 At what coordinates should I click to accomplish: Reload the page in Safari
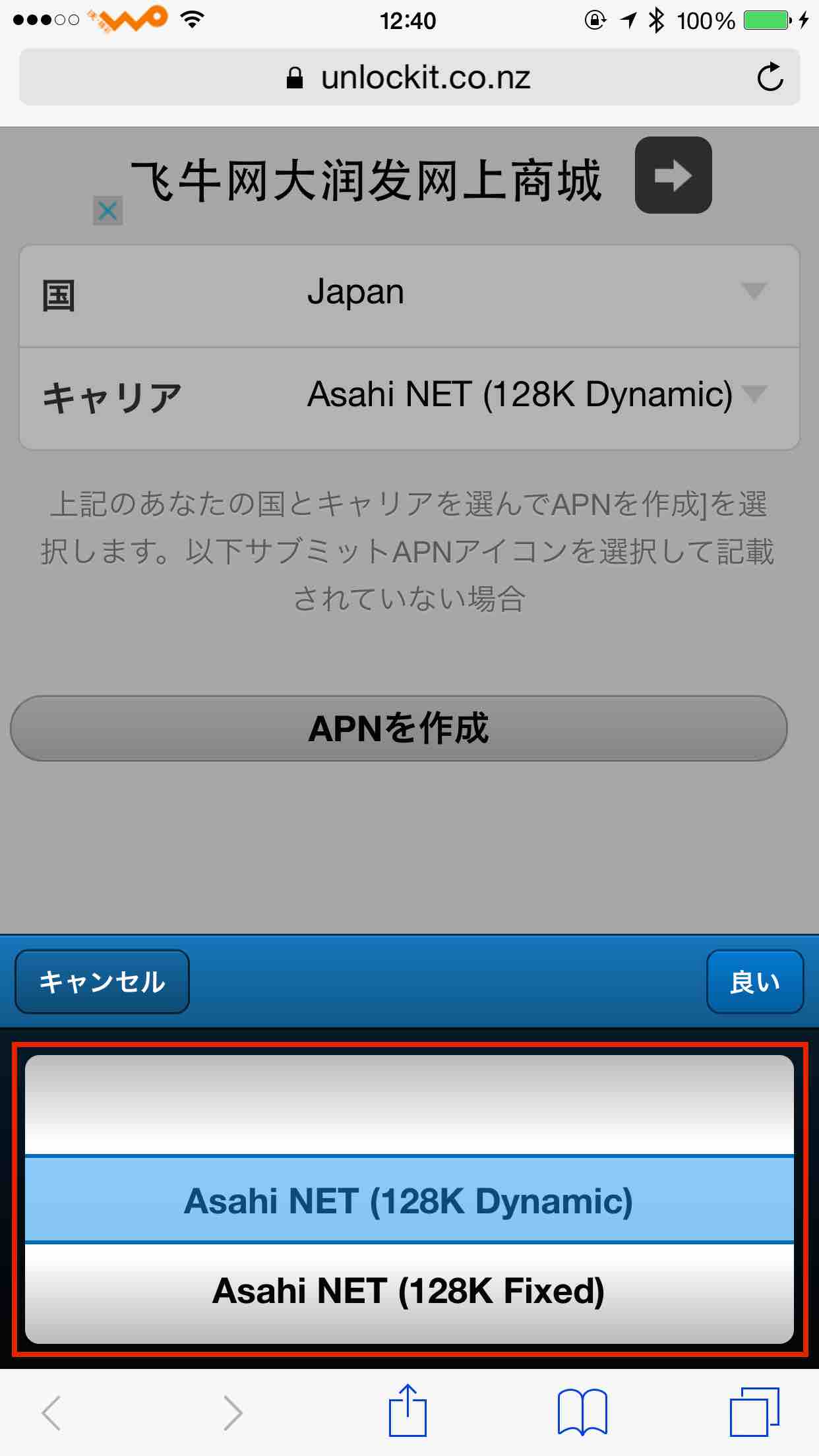pos(770,78)
